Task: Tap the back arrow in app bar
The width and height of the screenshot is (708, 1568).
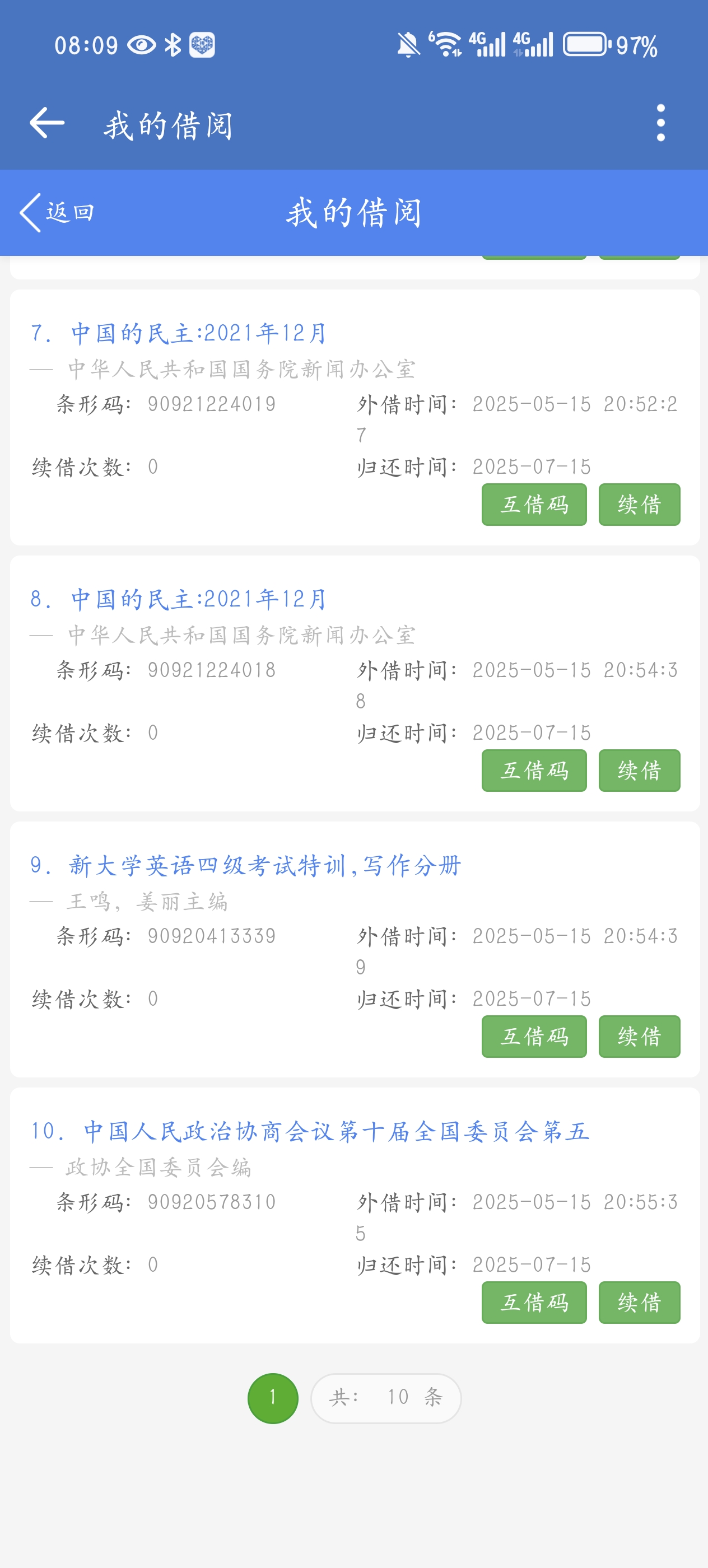Action: pos(47,124)
